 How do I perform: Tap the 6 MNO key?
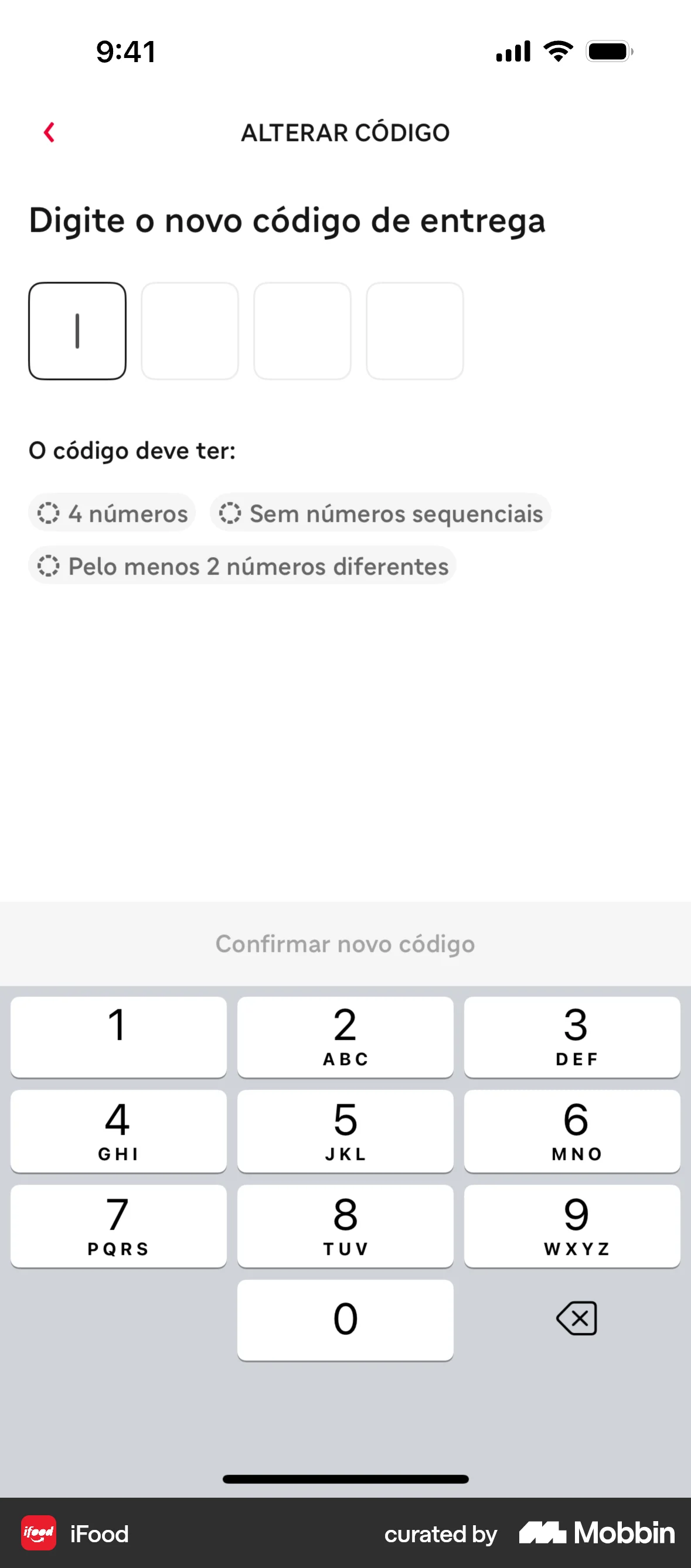pos(573,1131)
